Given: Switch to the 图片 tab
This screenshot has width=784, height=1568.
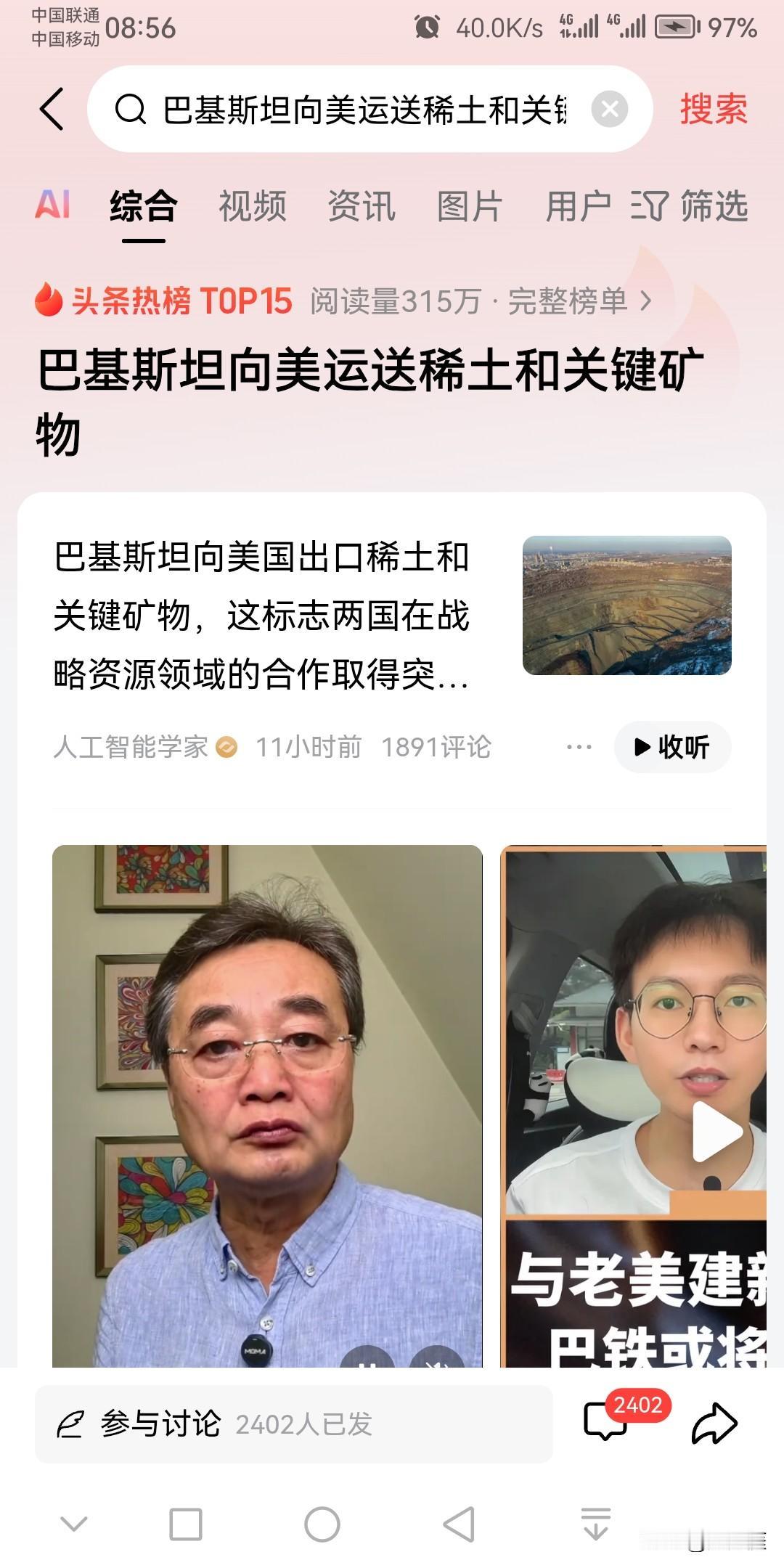Looking at the screenshot, I should [x=469, y=205].
